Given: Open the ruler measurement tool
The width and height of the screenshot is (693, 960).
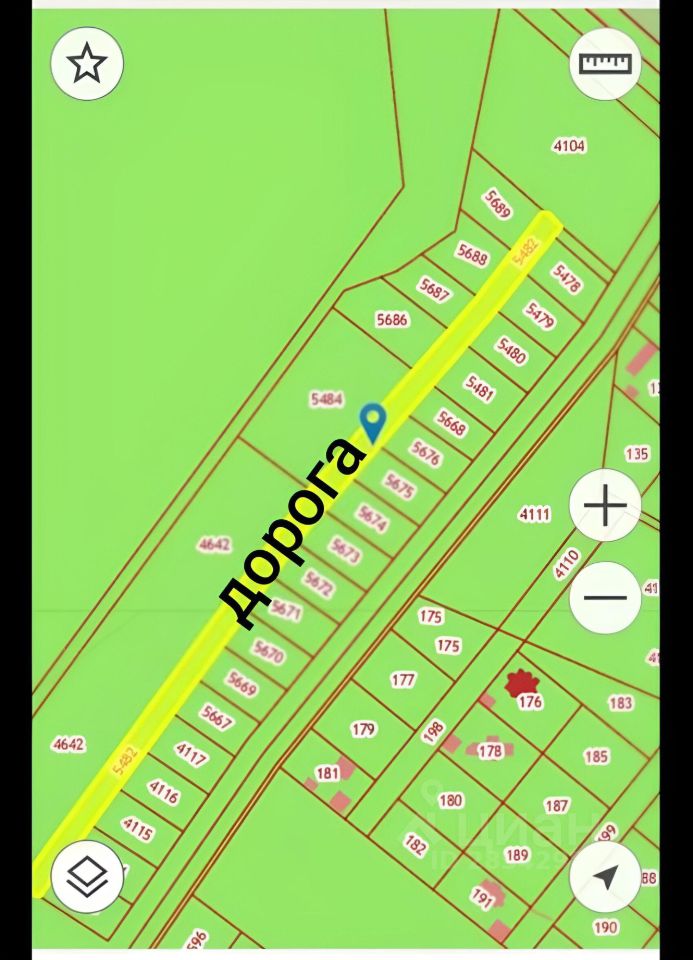Looking at the screenshot, I should tap(605, 64).
